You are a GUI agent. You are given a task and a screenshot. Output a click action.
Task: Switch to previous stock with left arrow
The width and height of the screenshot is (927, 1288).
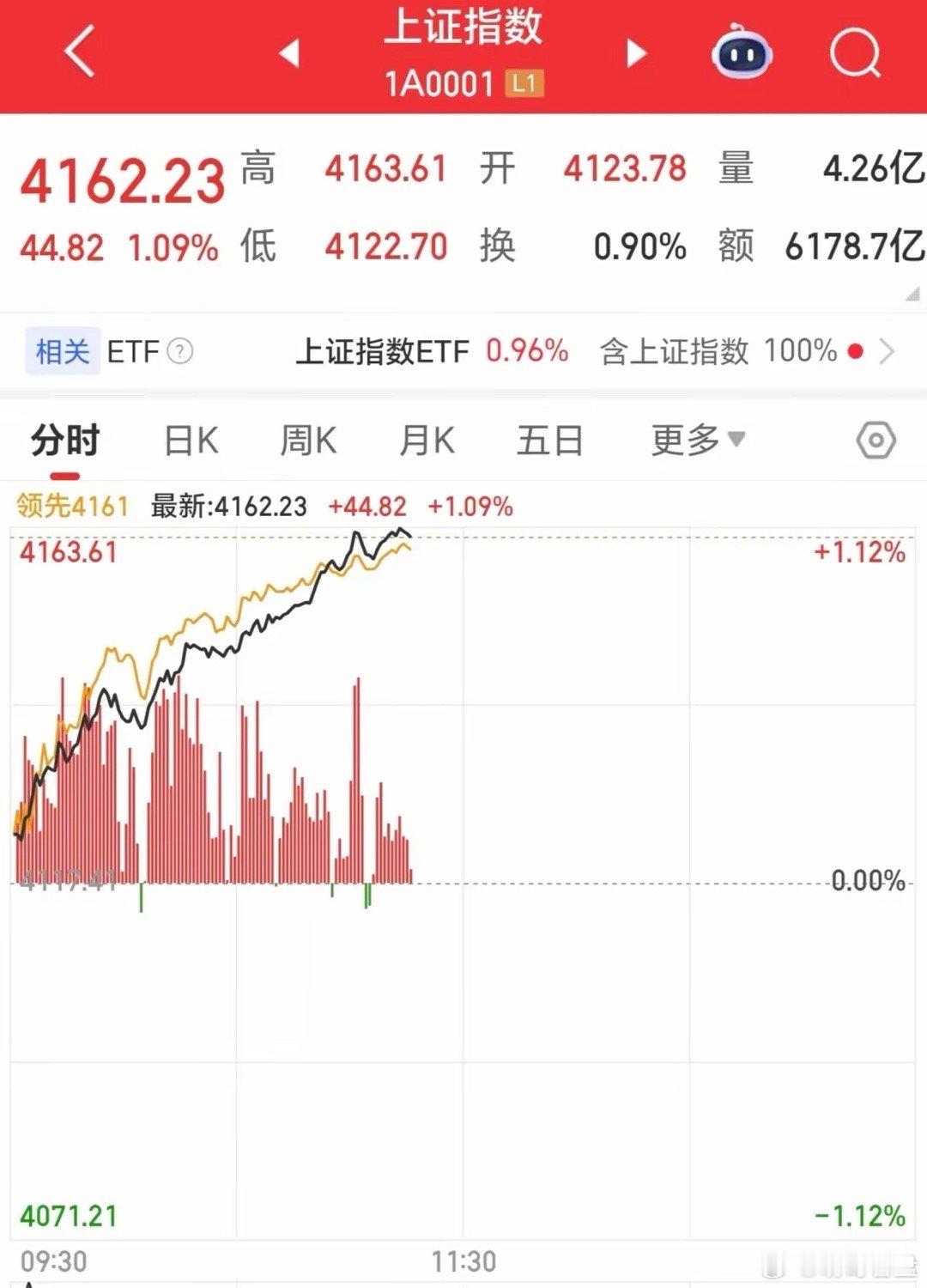(288, 53)
